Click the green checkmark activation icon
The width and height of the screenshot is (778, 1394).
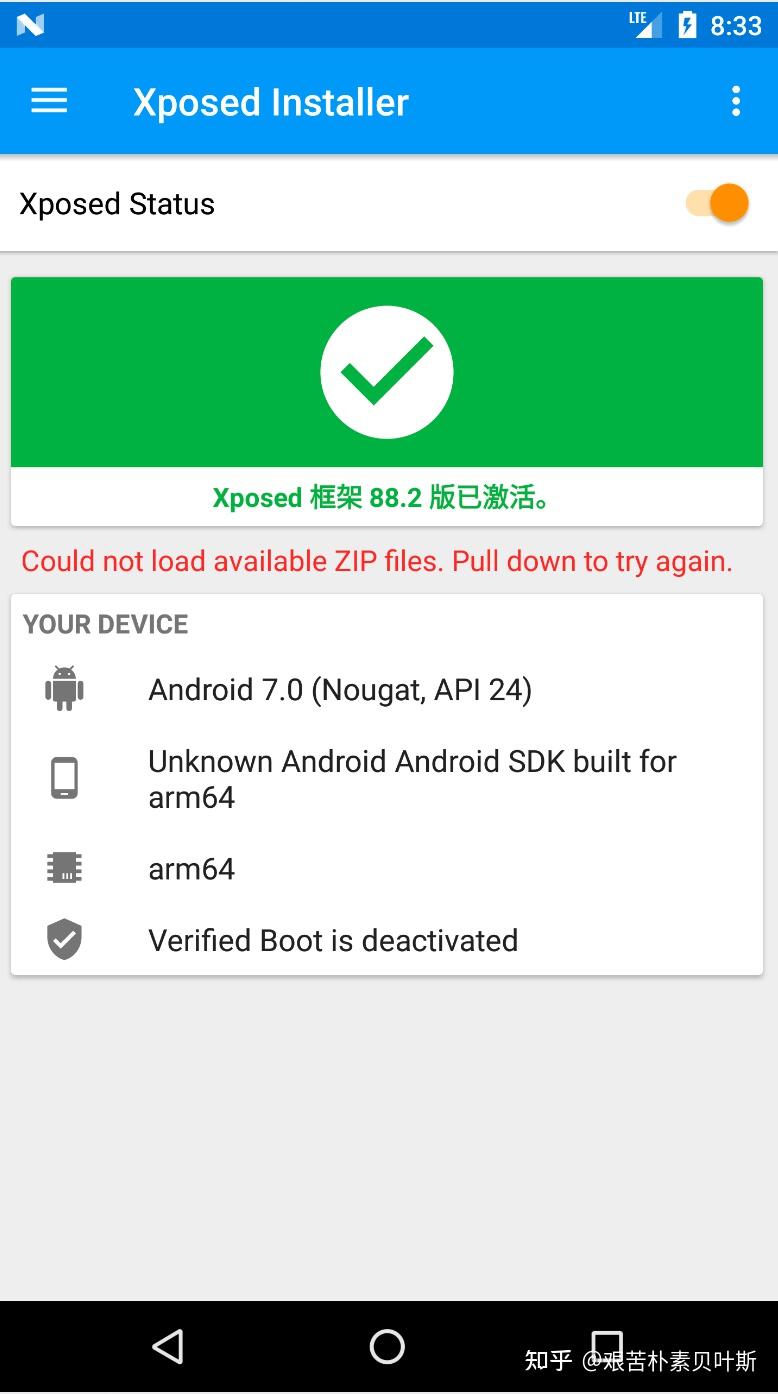click(x=387, y=371)
